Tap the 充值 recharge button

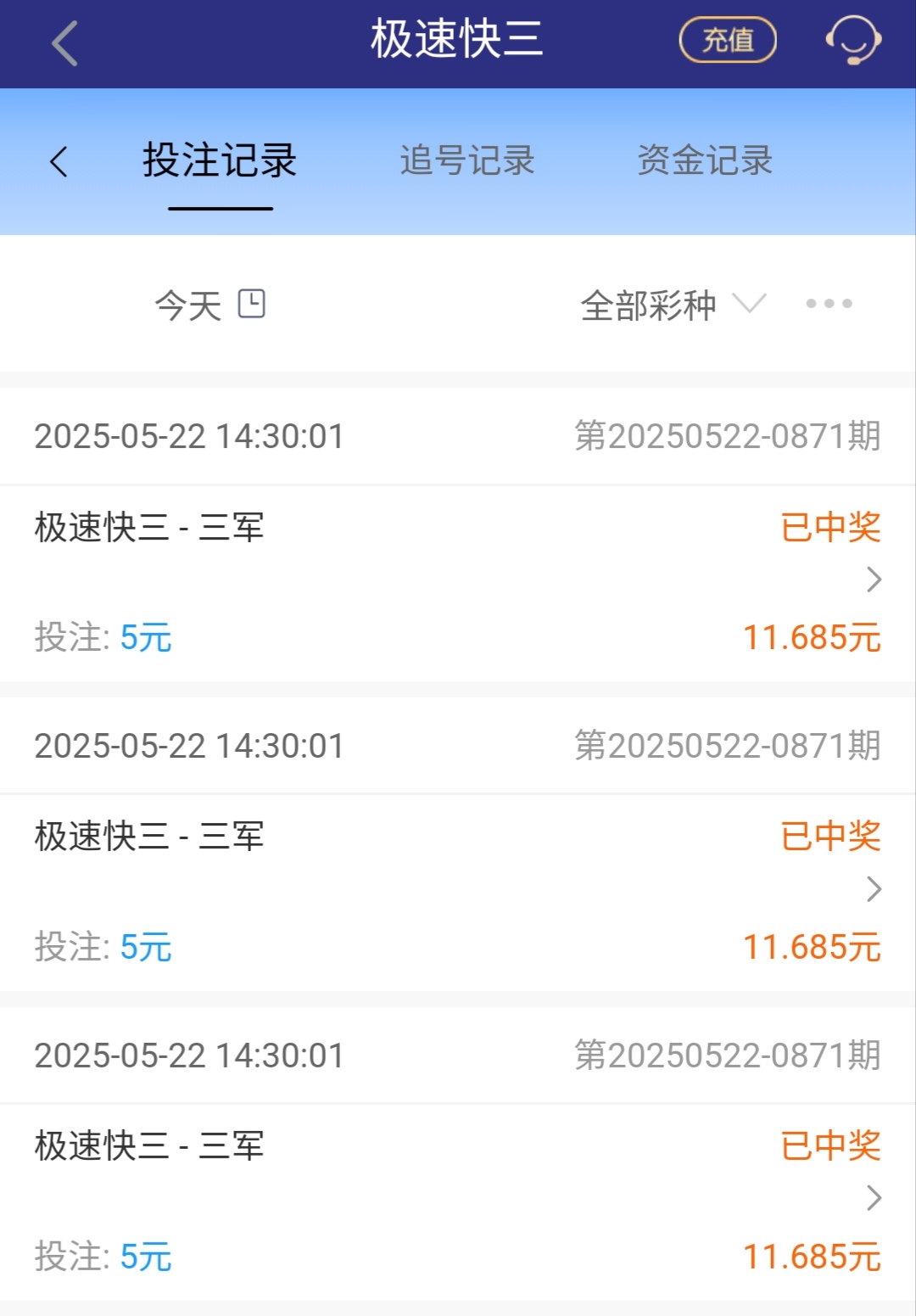tap(728, 40)
